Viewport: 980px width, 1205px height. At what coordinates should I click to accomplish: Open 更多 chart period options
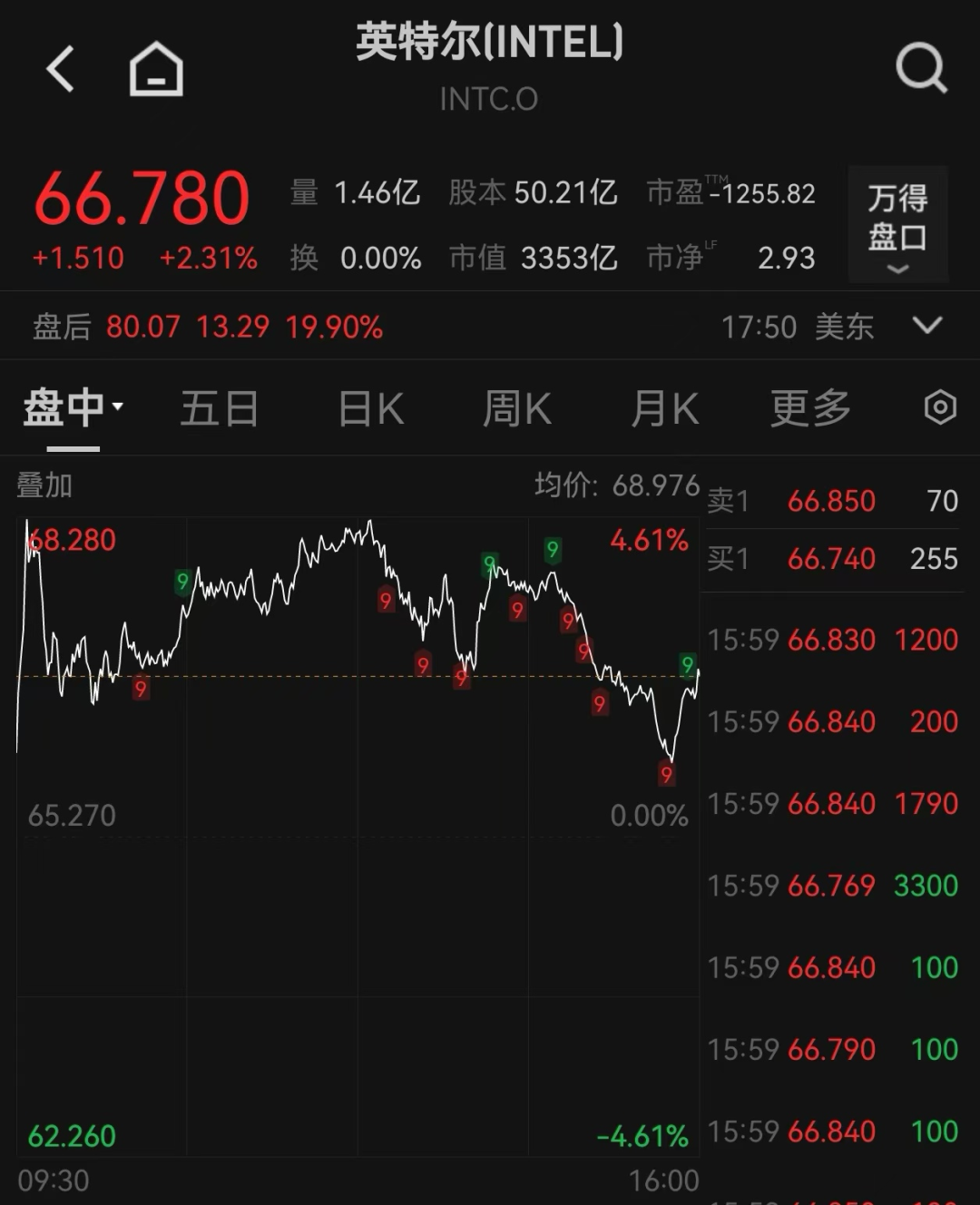click(810, 408)
